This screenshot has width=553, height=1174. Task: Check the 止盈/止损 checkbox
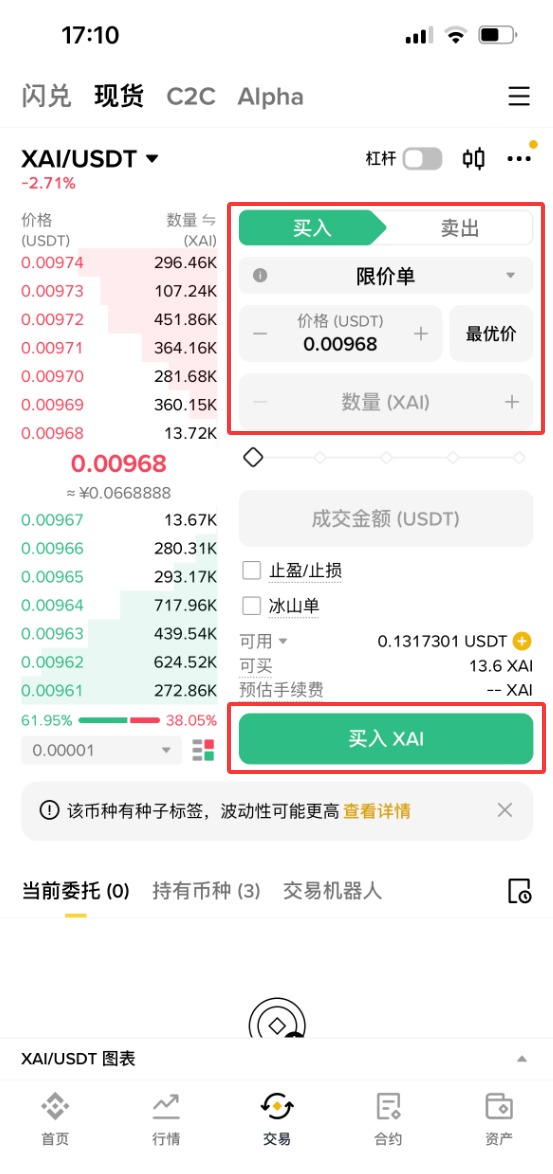point(251,571)
